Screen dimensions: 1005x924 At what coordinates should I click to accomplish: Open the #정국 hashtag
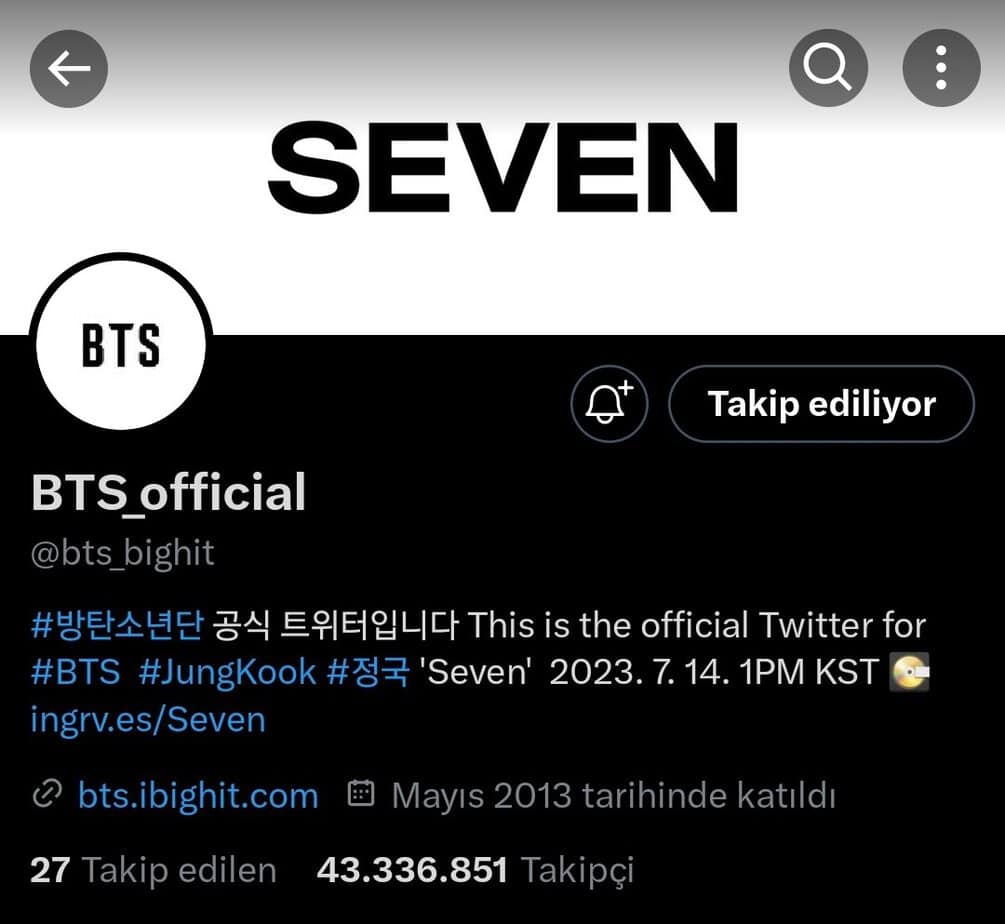click(368, 671)
